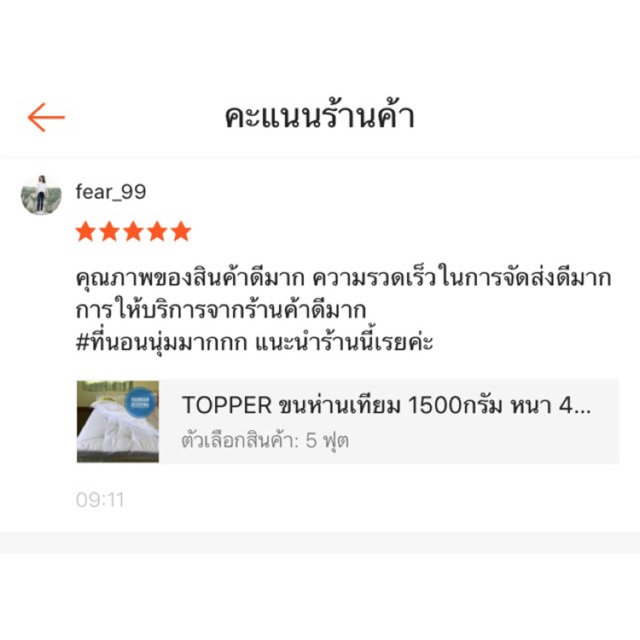Open the TOPPER product card
This screenshot has width=640, height=640.
[x=348, y=422]
